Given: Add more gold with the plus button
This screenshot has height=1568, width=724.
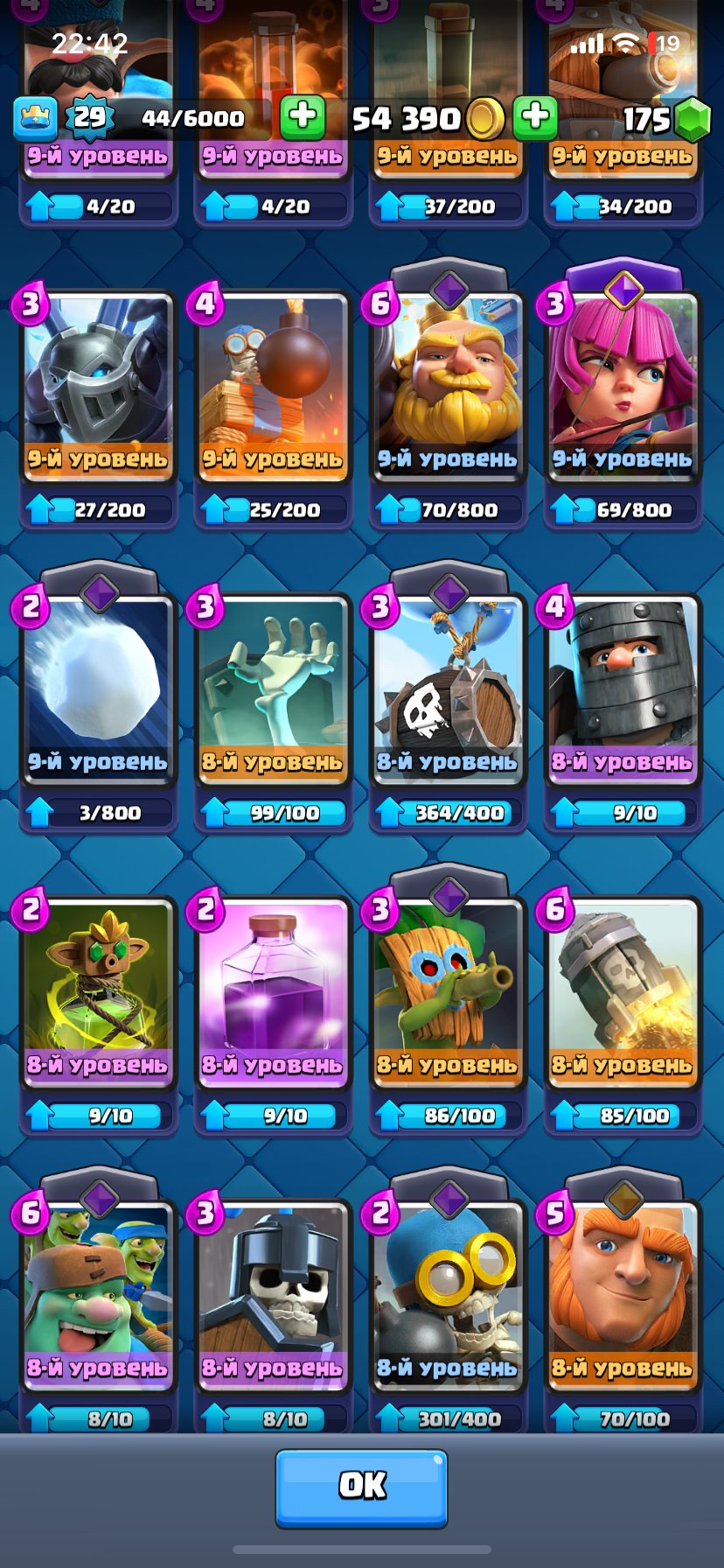Looking at the screenshot, I should tap(535, 117).
